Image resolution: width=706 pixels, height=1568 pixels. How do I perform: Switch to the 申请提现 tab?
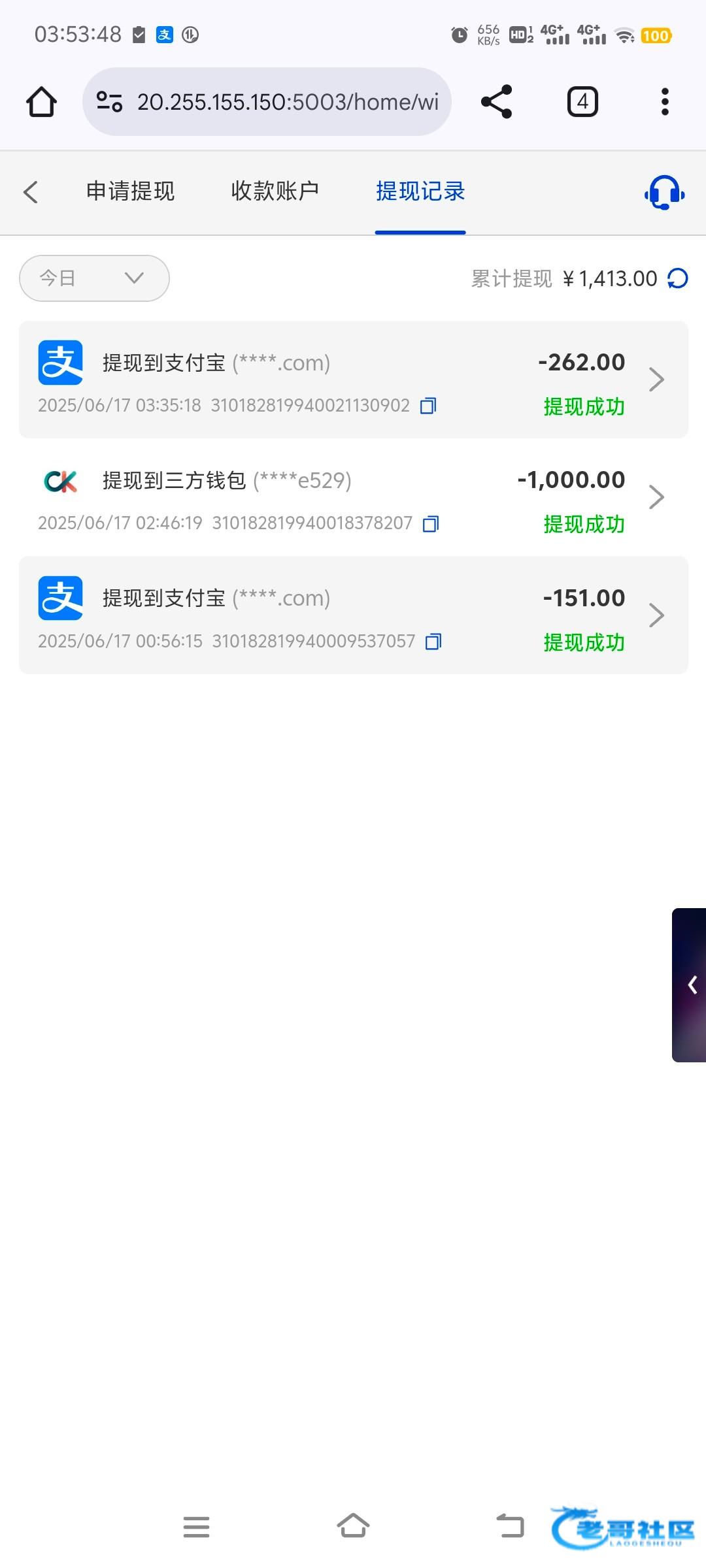point(131,191)
